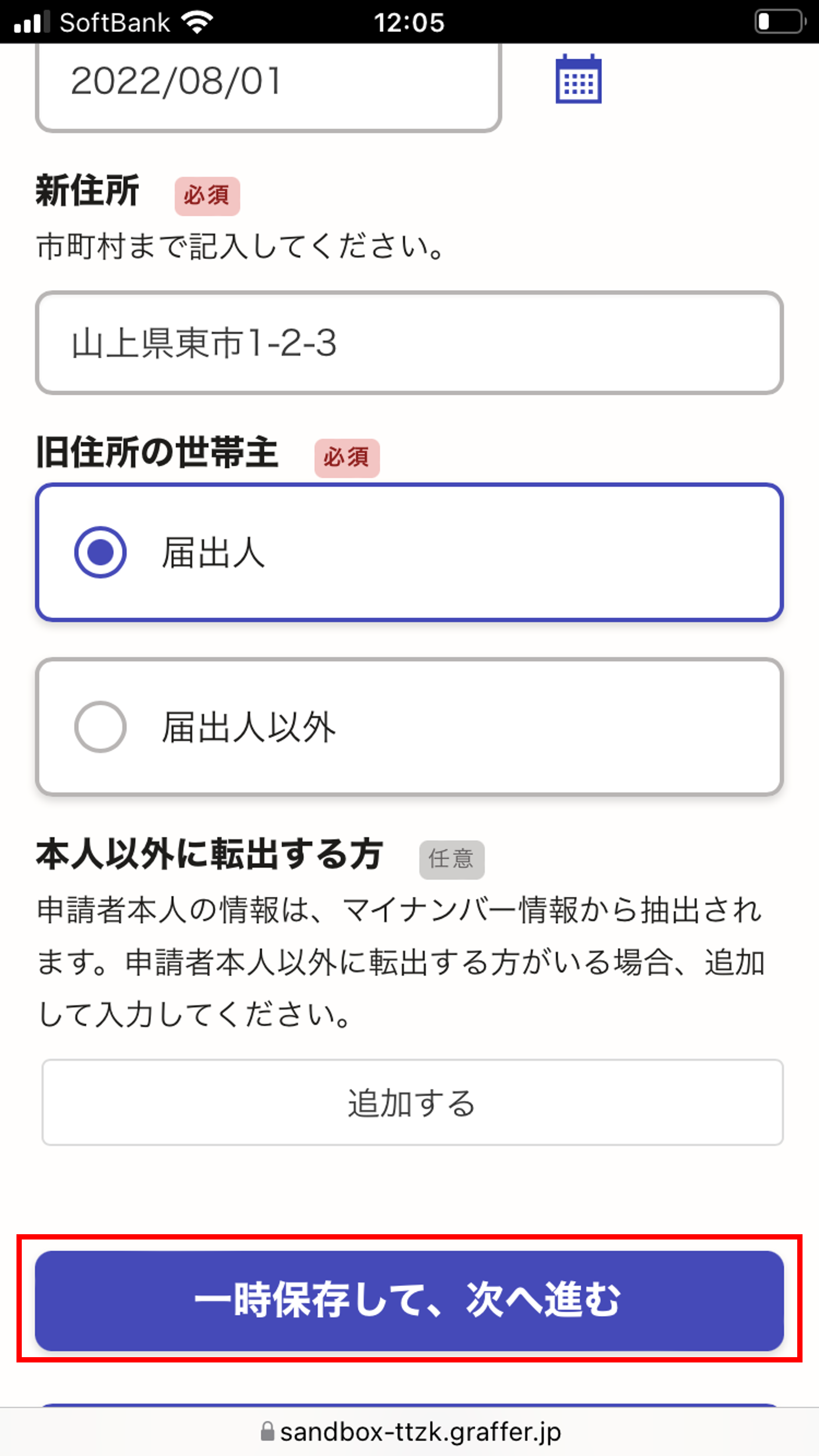Open the calendar date picker icon
819x1456 pixels.
click(580, 82)
